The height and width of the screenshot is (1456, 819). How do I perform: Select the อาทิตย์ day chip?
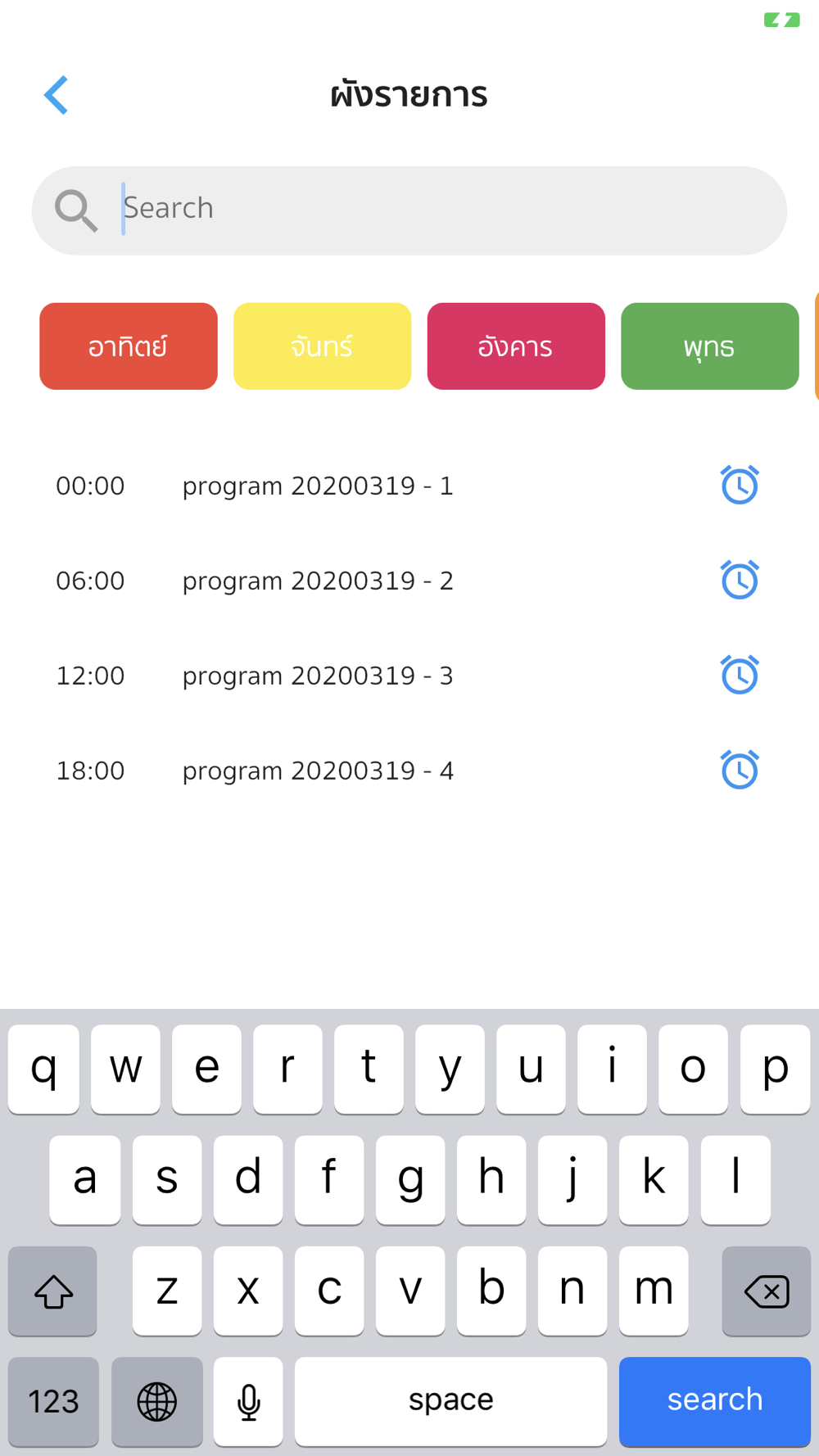(x=129, y=346)
